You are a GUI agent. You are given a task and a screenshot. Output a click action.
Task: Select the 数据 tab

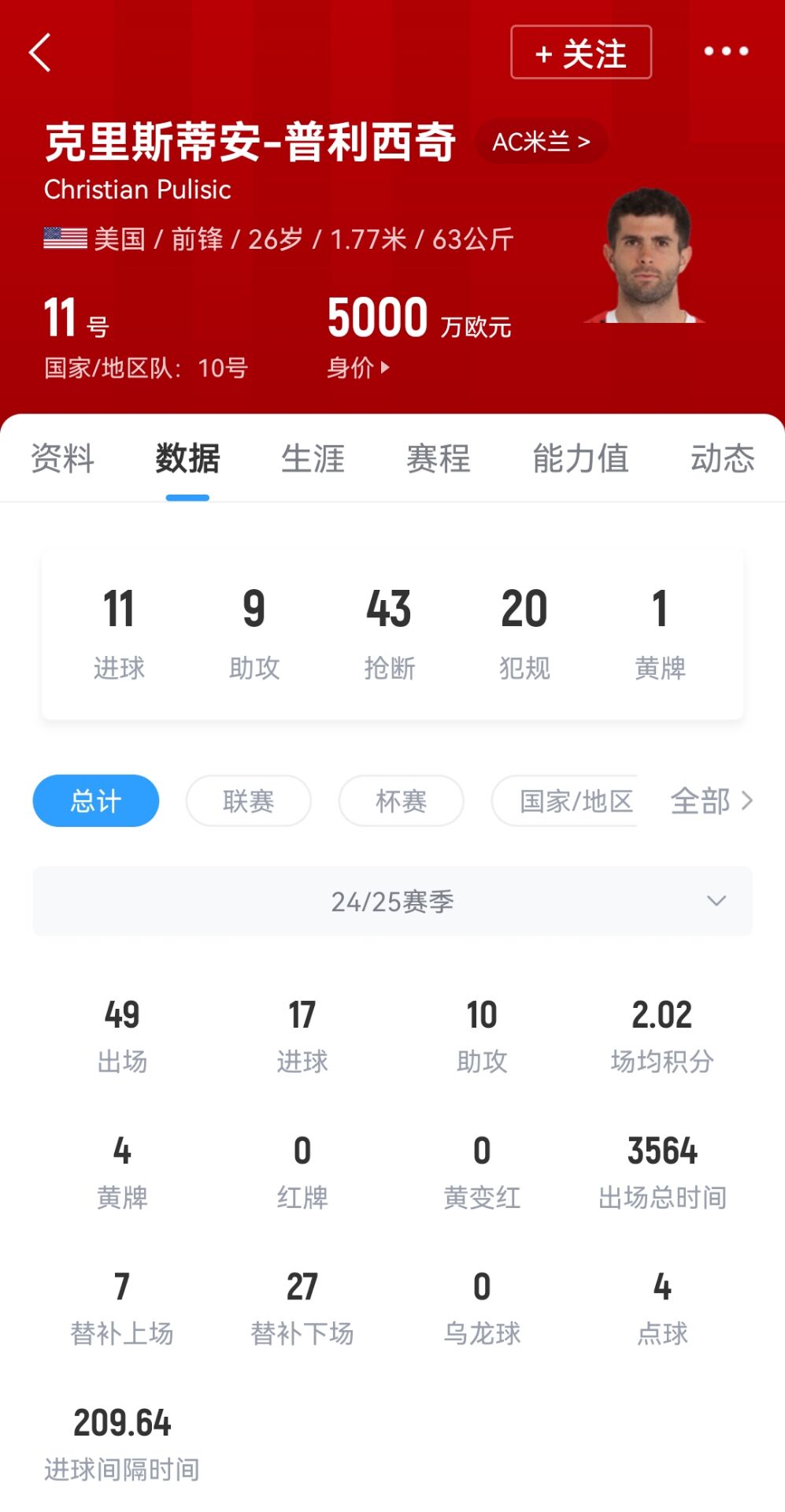pyautogui.click(x=187, y=458)
